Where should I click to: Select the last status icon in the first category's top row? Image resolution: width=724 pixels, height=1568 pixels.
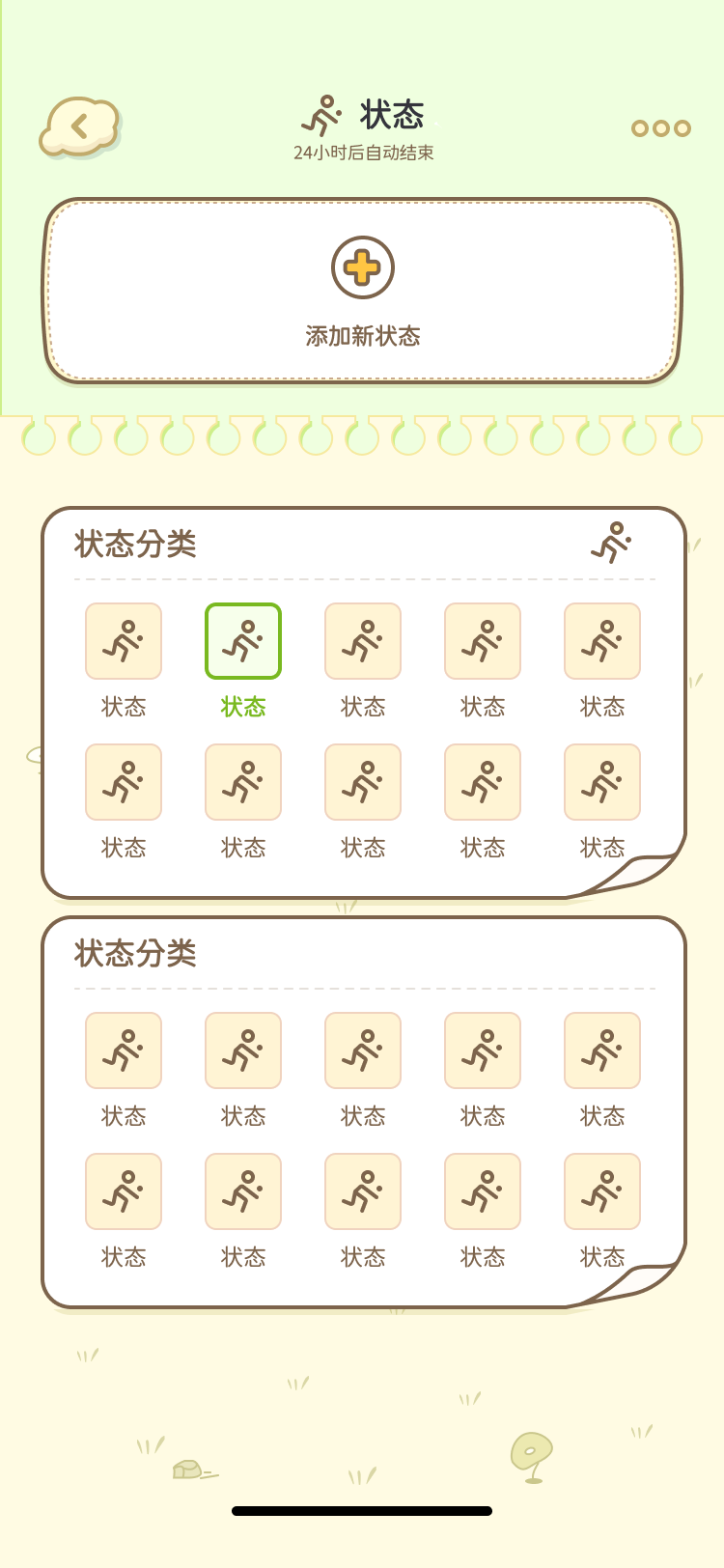point(602,640)
